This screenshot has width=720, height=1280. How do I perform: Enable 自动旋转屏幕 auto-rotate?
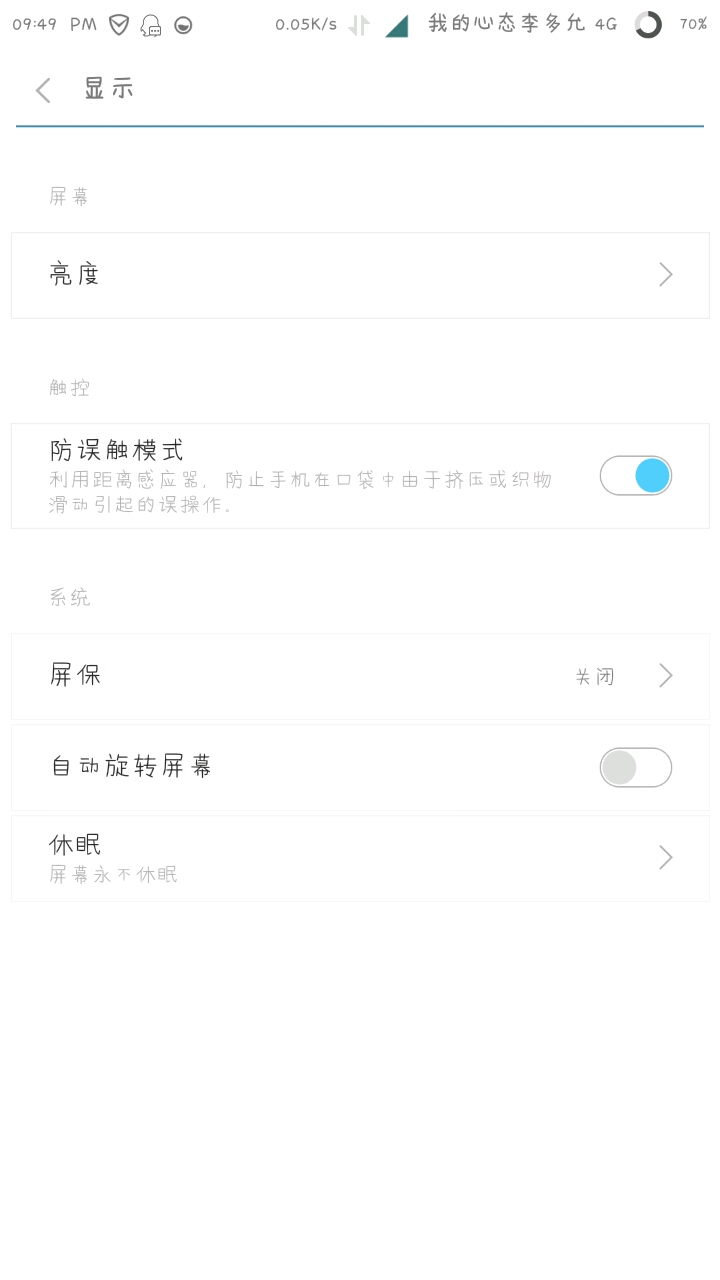point(635,767)
